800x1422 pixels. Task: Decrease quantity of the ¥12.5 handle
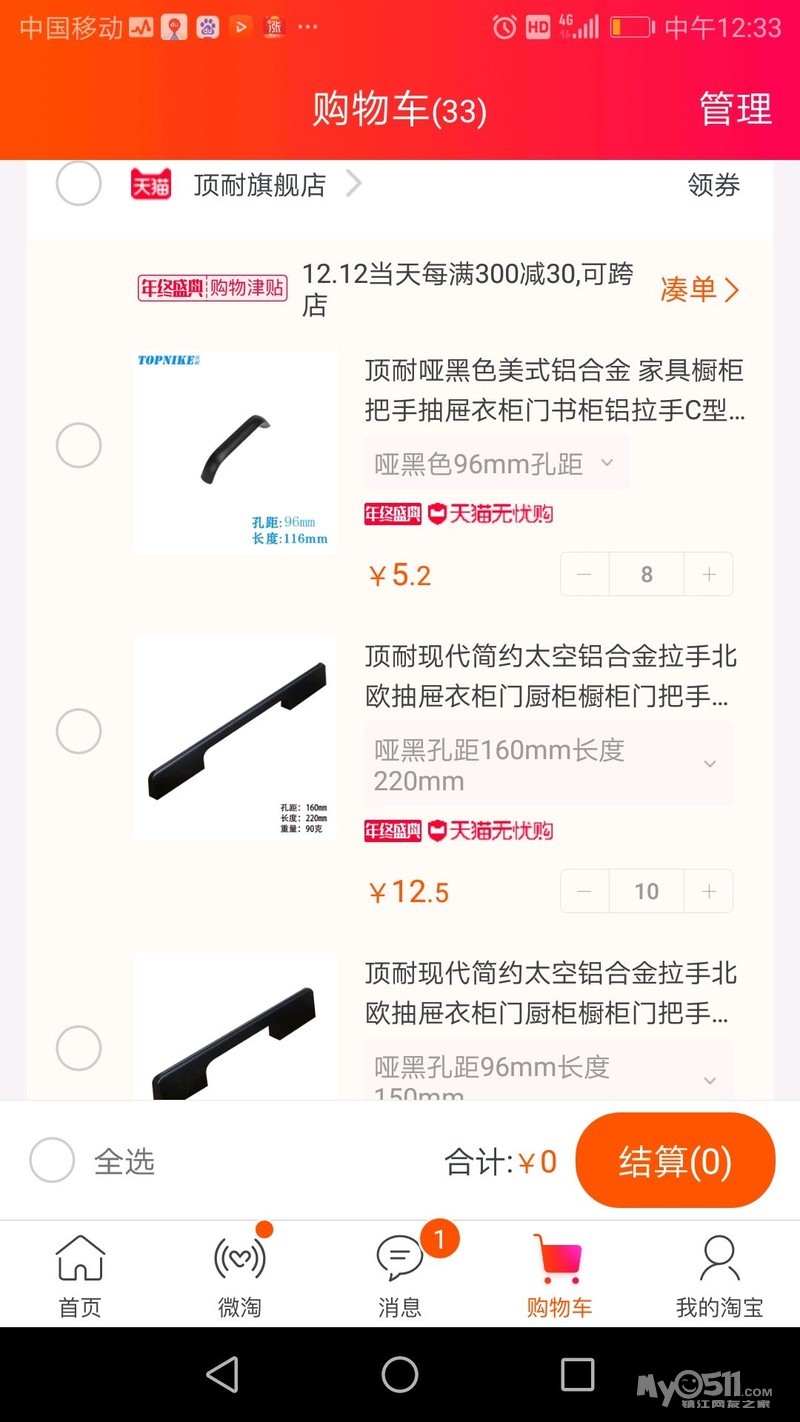[x=585, y=891]
